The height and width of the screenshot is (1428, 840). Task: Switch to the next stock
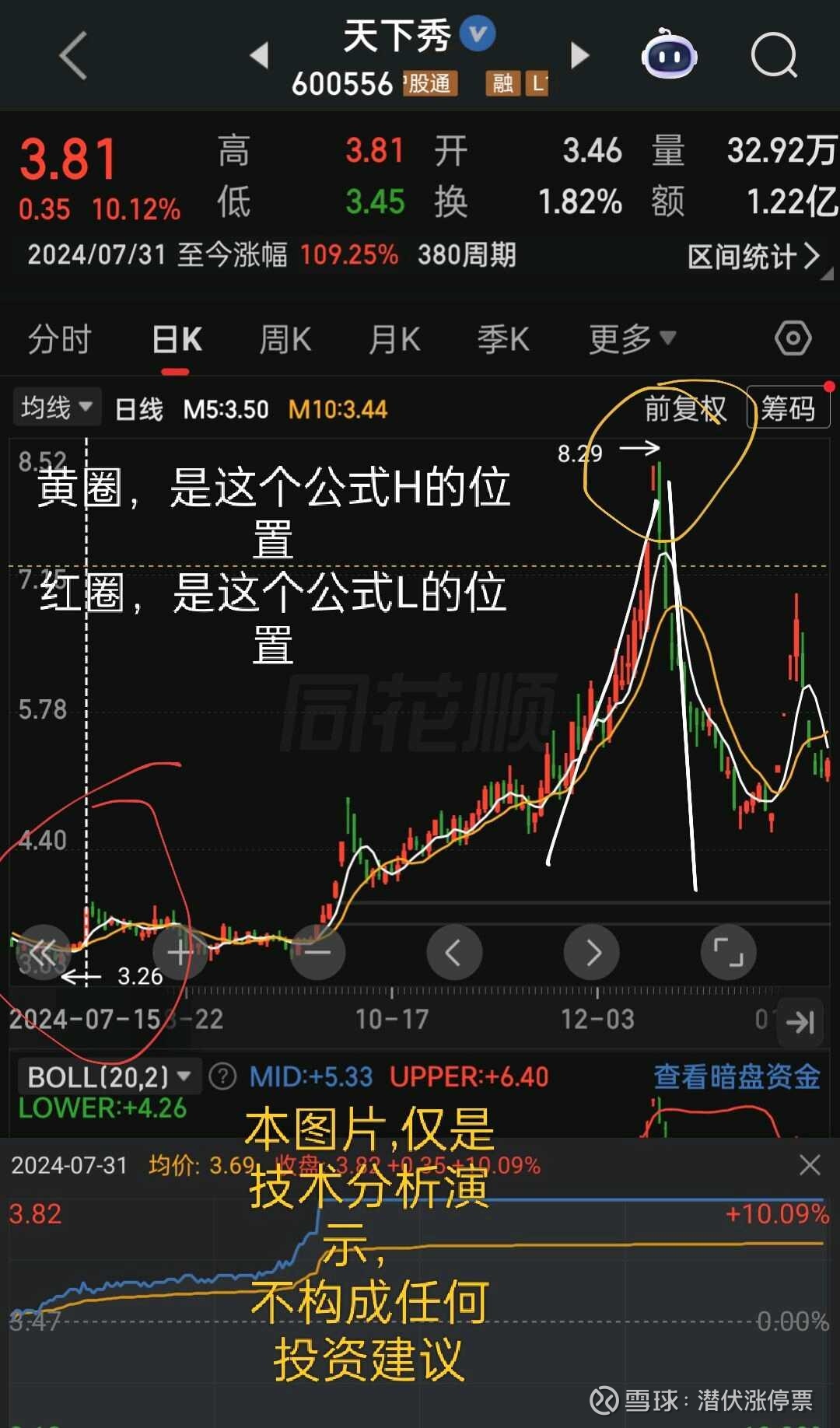[579, 56]
